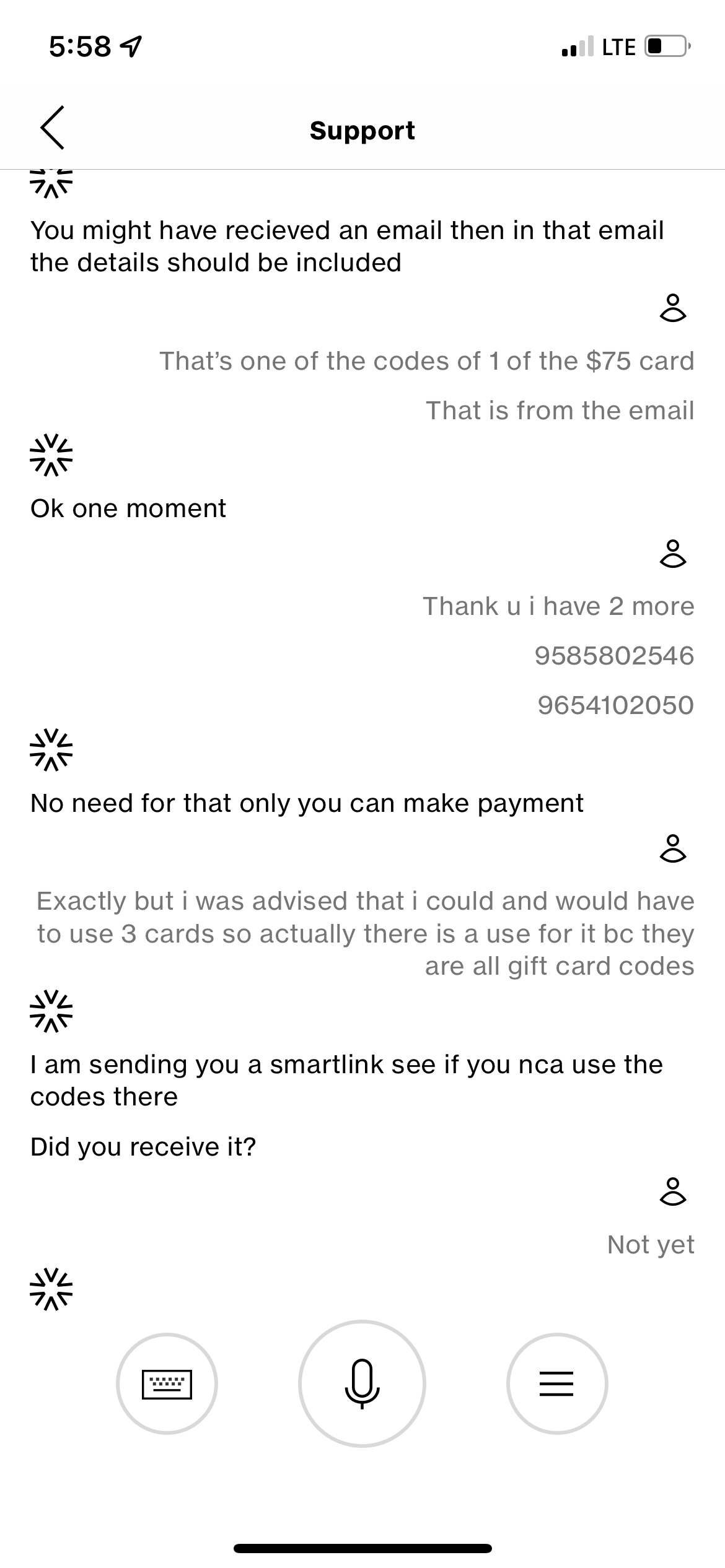
Task: Select the smartlink message from the agent
Action: pyautogui.click(x=347, y=1079)
